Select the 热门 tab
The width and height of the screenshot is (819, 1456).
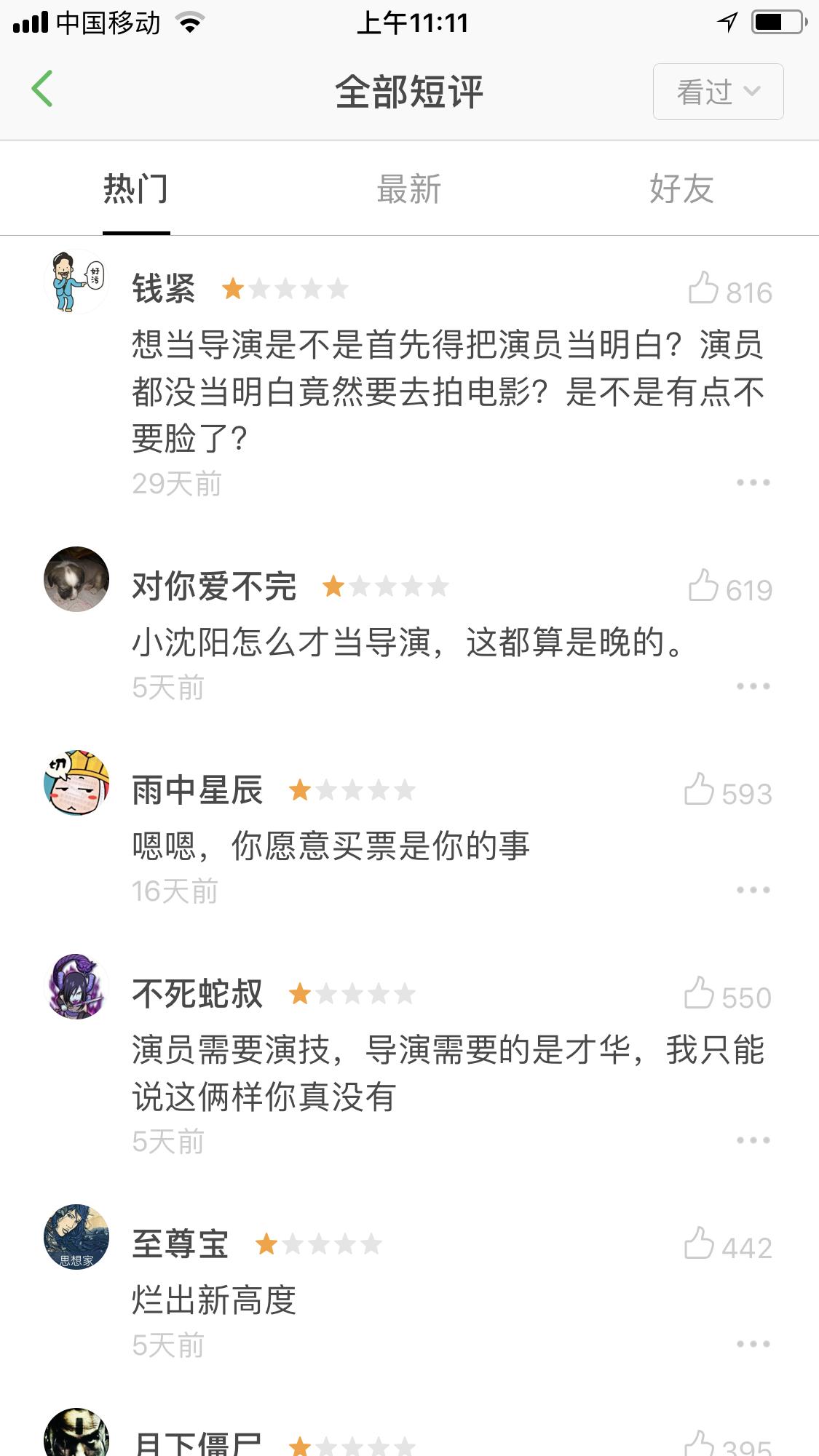[136, 189]
